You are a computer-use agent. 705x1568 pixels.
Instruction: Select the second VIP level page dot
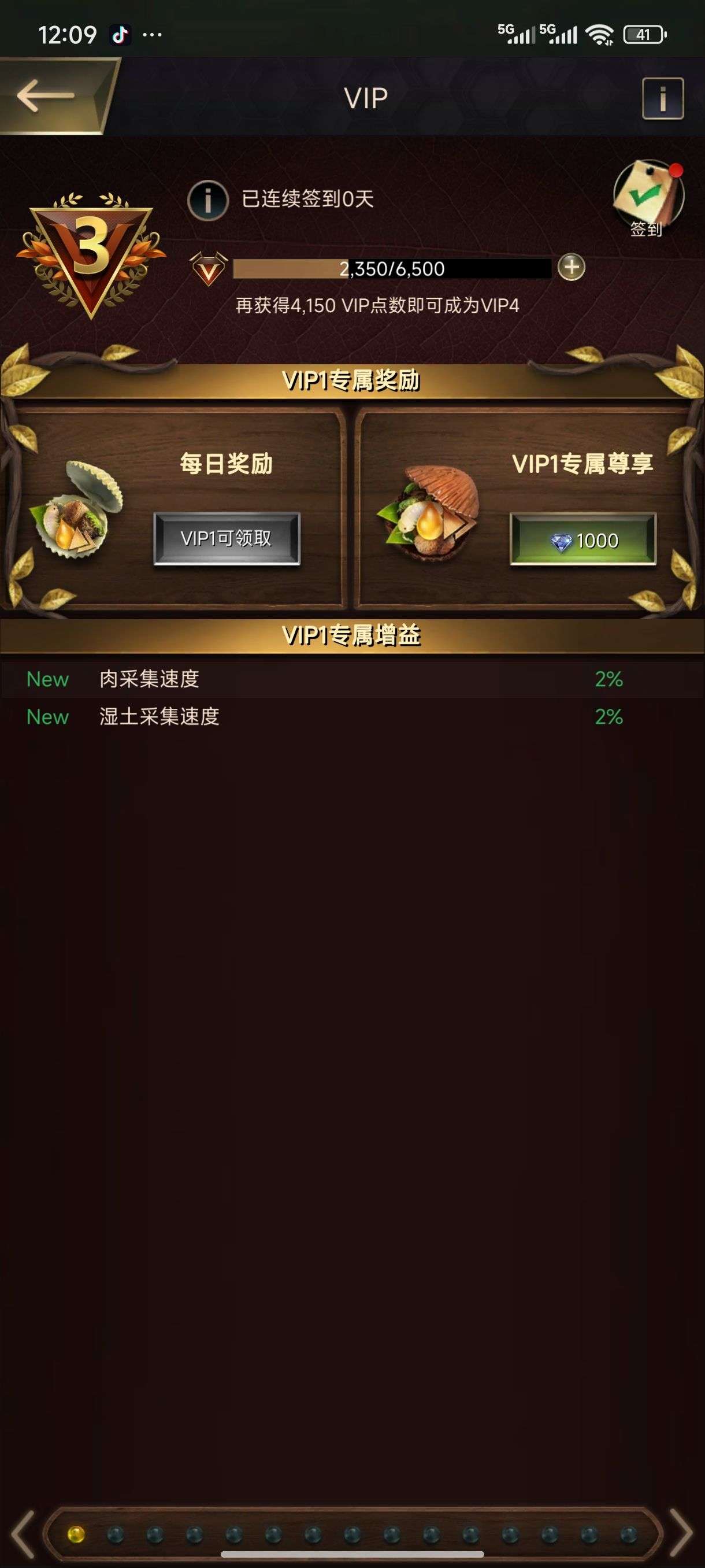tap(116, 1534)
